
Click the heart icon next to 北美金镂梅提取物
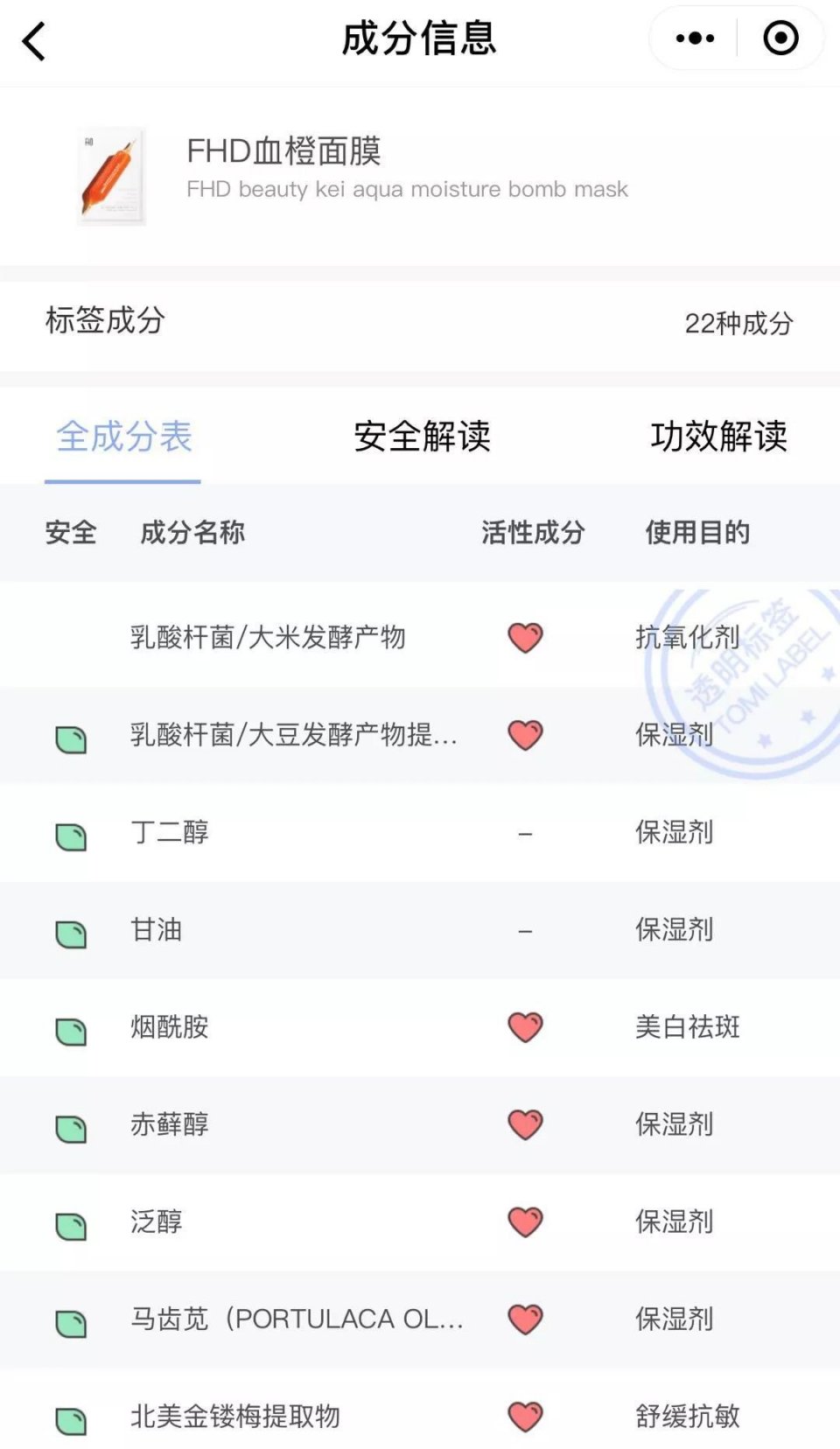click(x=525, y=1416)
